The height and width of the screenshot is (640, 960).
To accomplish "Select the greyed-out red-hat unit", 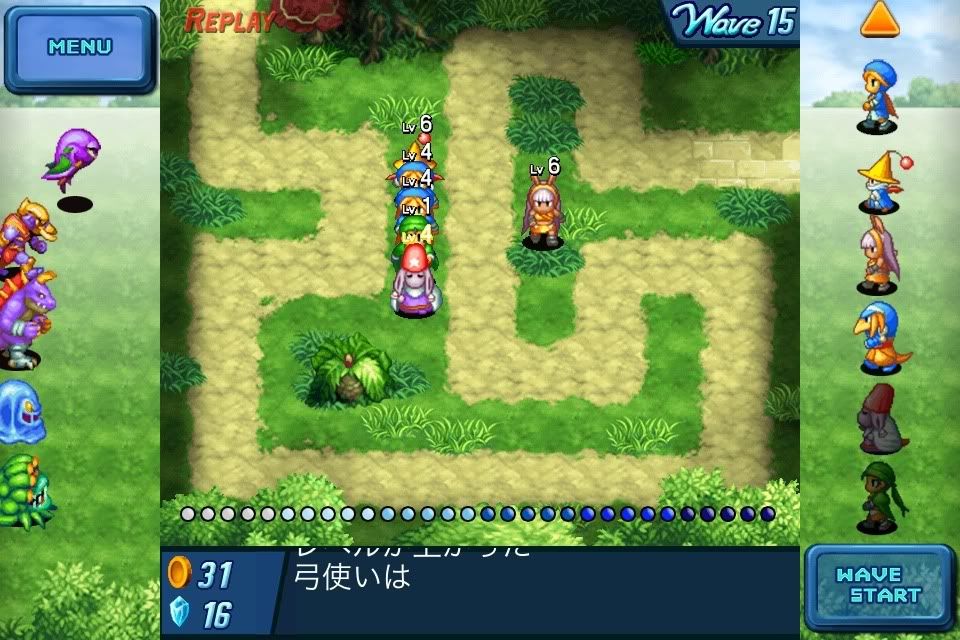I will pos(880,417).
